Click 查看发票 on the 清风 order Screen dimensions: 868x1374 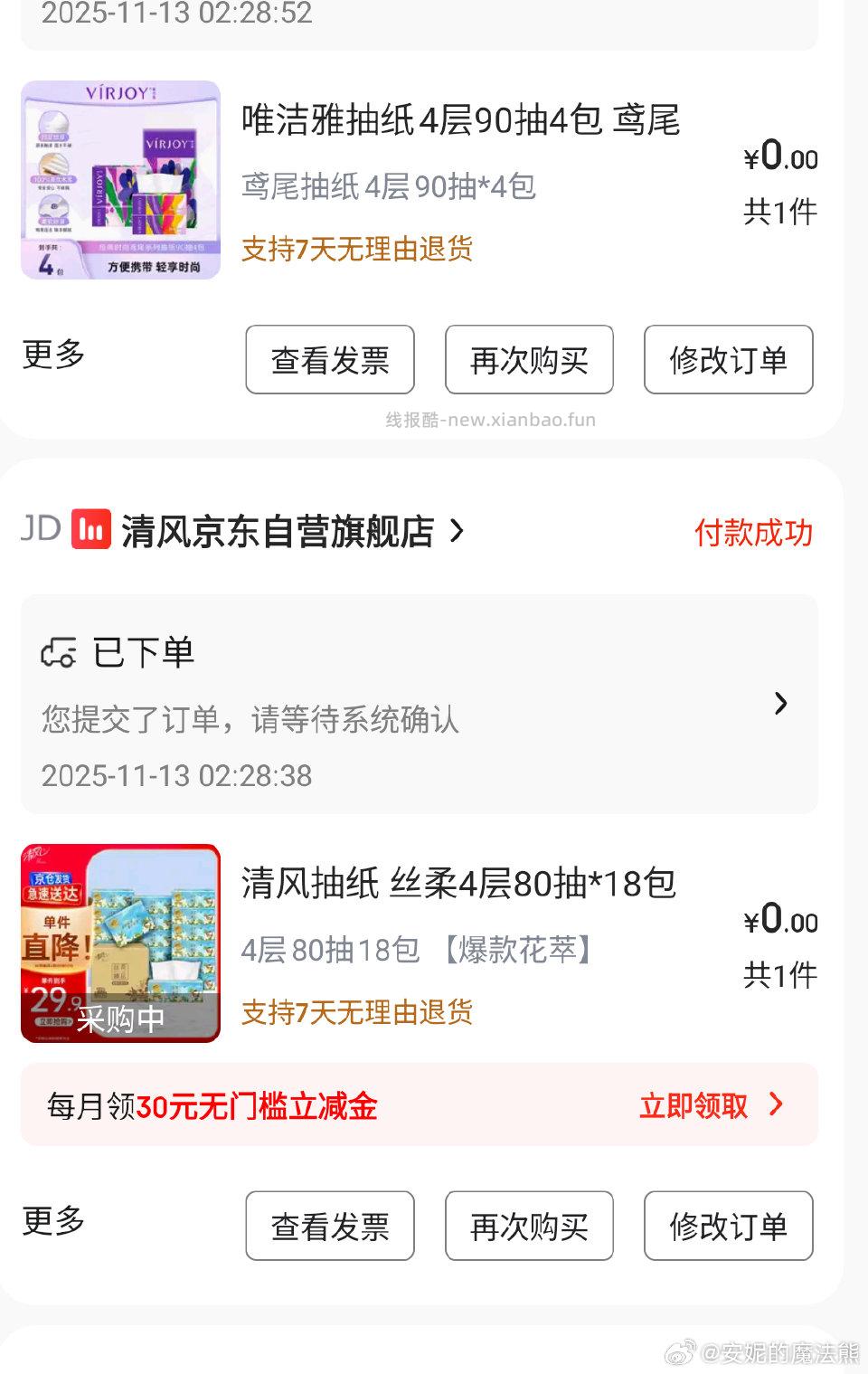click(x=329, y=1227)
